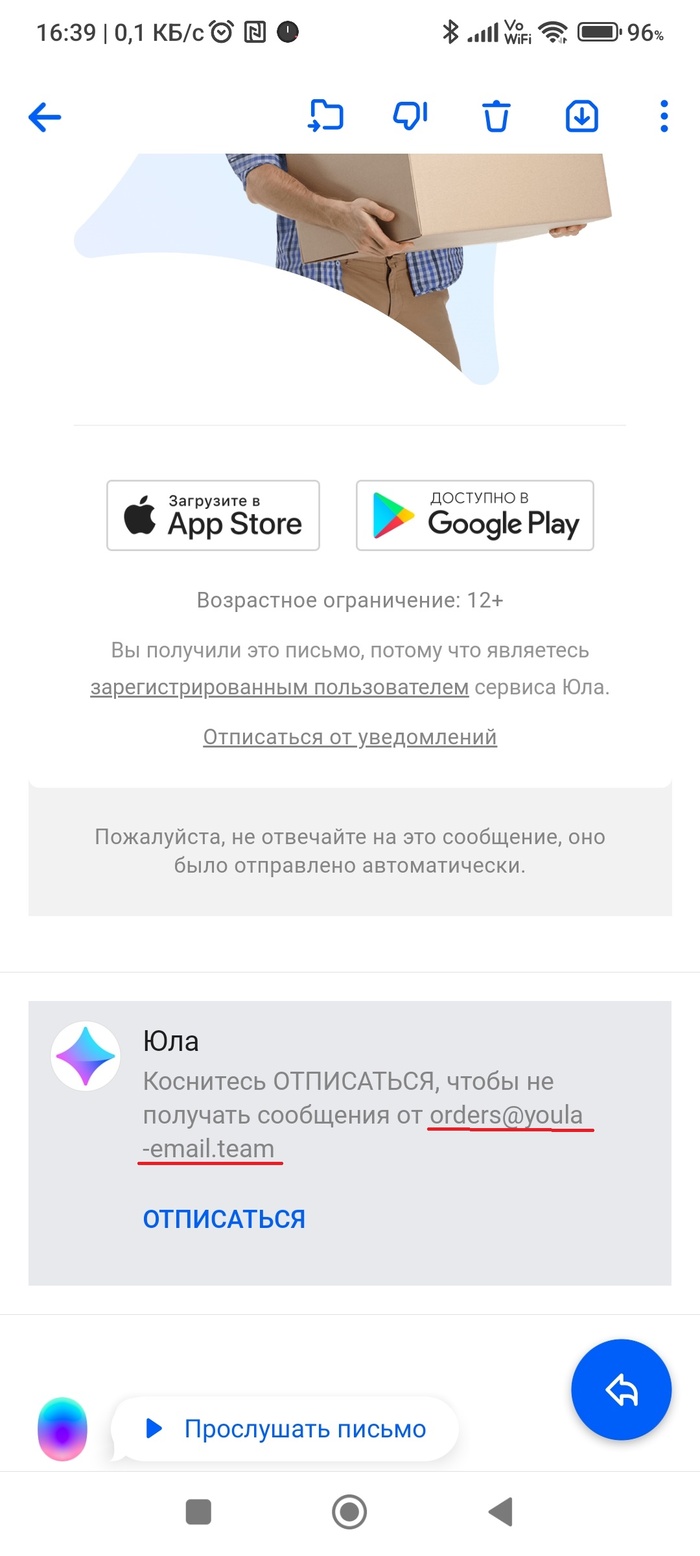Archive this email with the download icon
The image size is (700, 1556).
[x=582, y=116]
